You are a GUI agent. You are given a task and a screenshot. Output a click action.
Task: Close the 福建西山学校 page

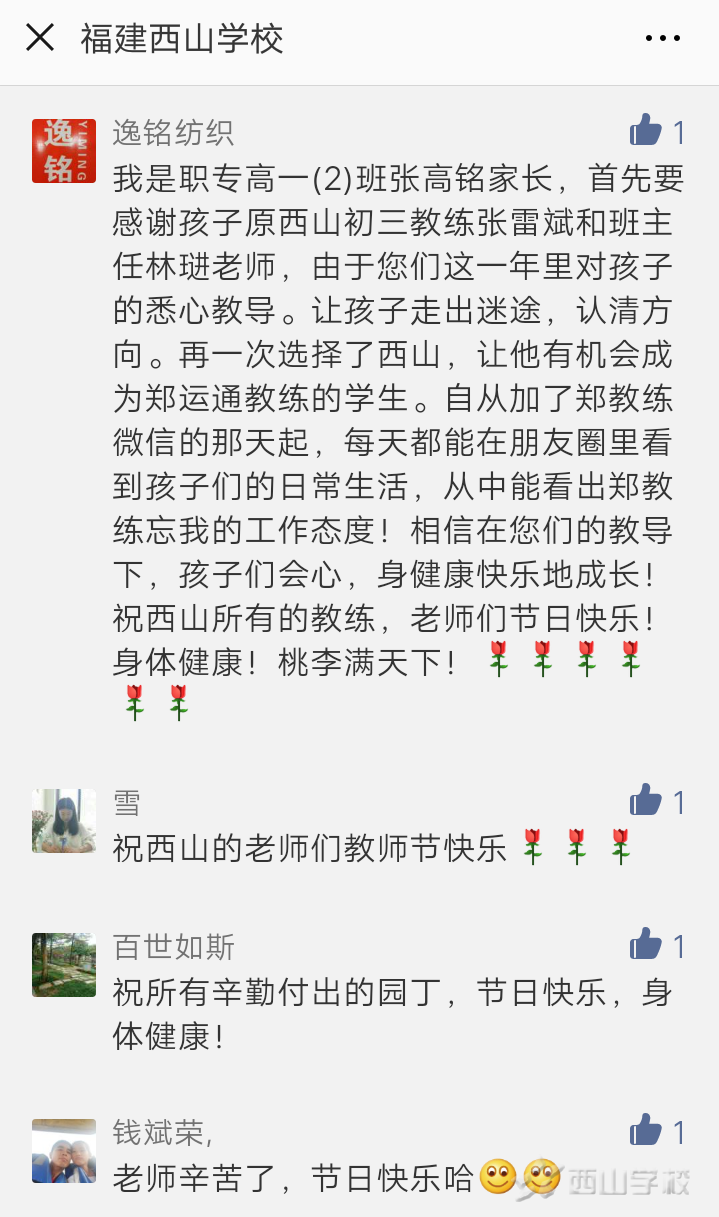pyautogui.click(x=39, y=38)
